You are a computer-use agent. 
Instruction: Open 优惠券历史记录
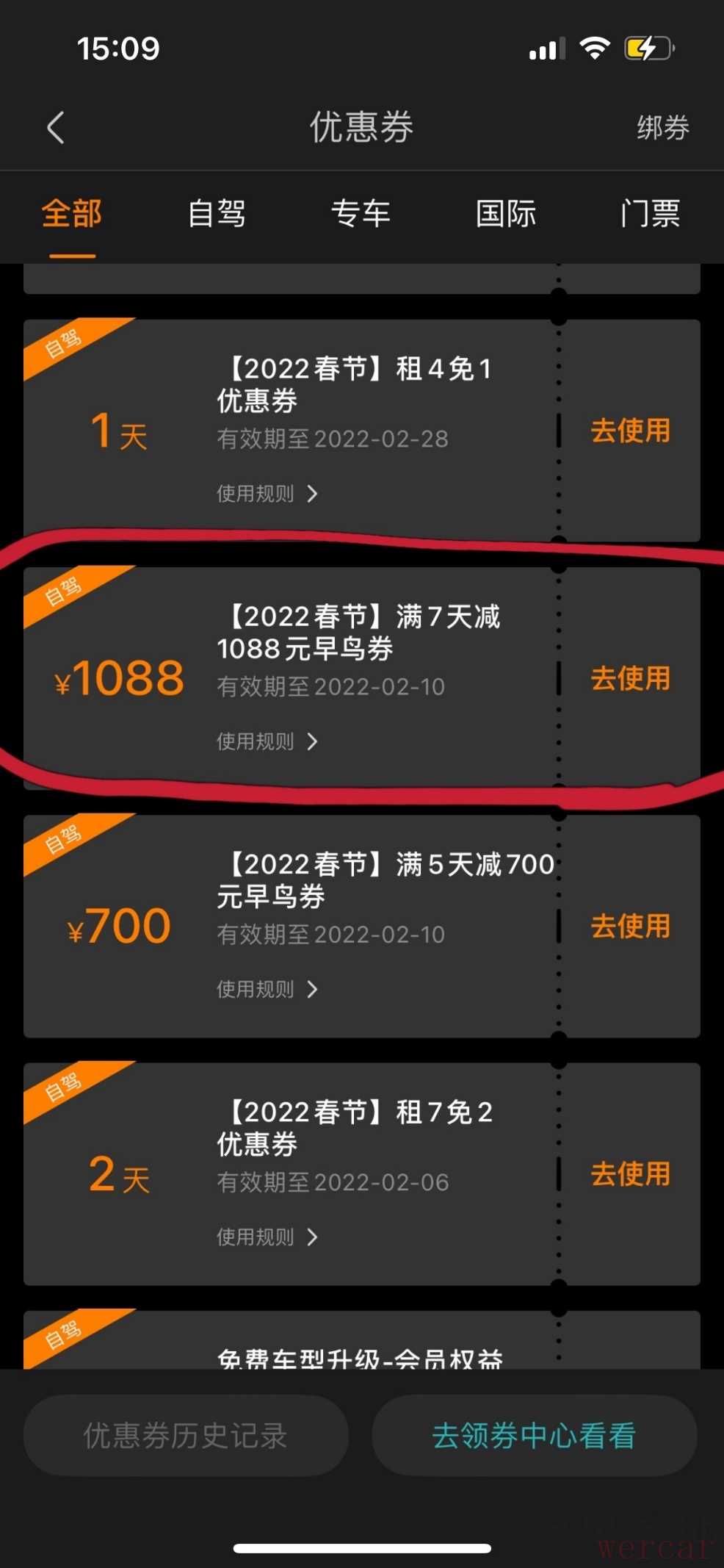[x=186, y=1436]
